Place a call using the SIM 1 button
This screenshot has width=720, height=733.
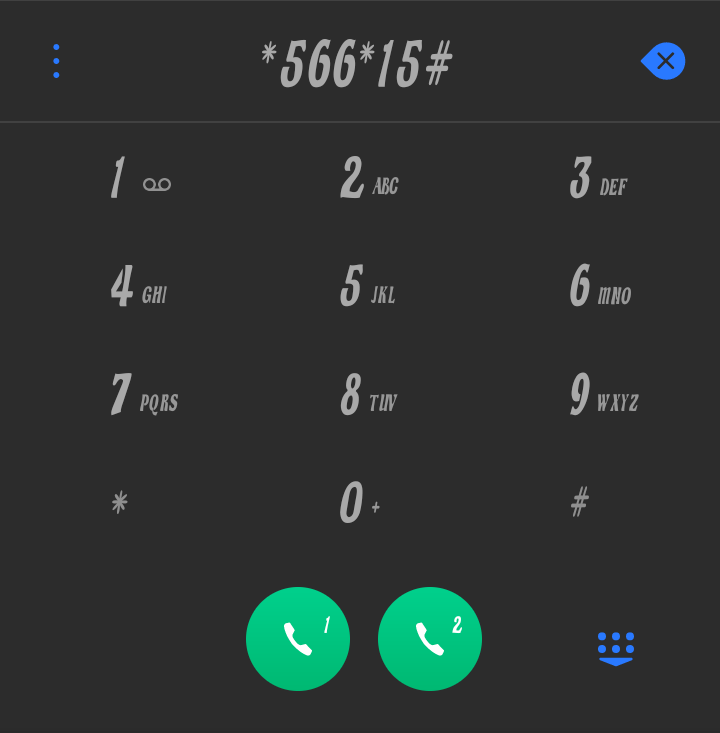point(298,639)
